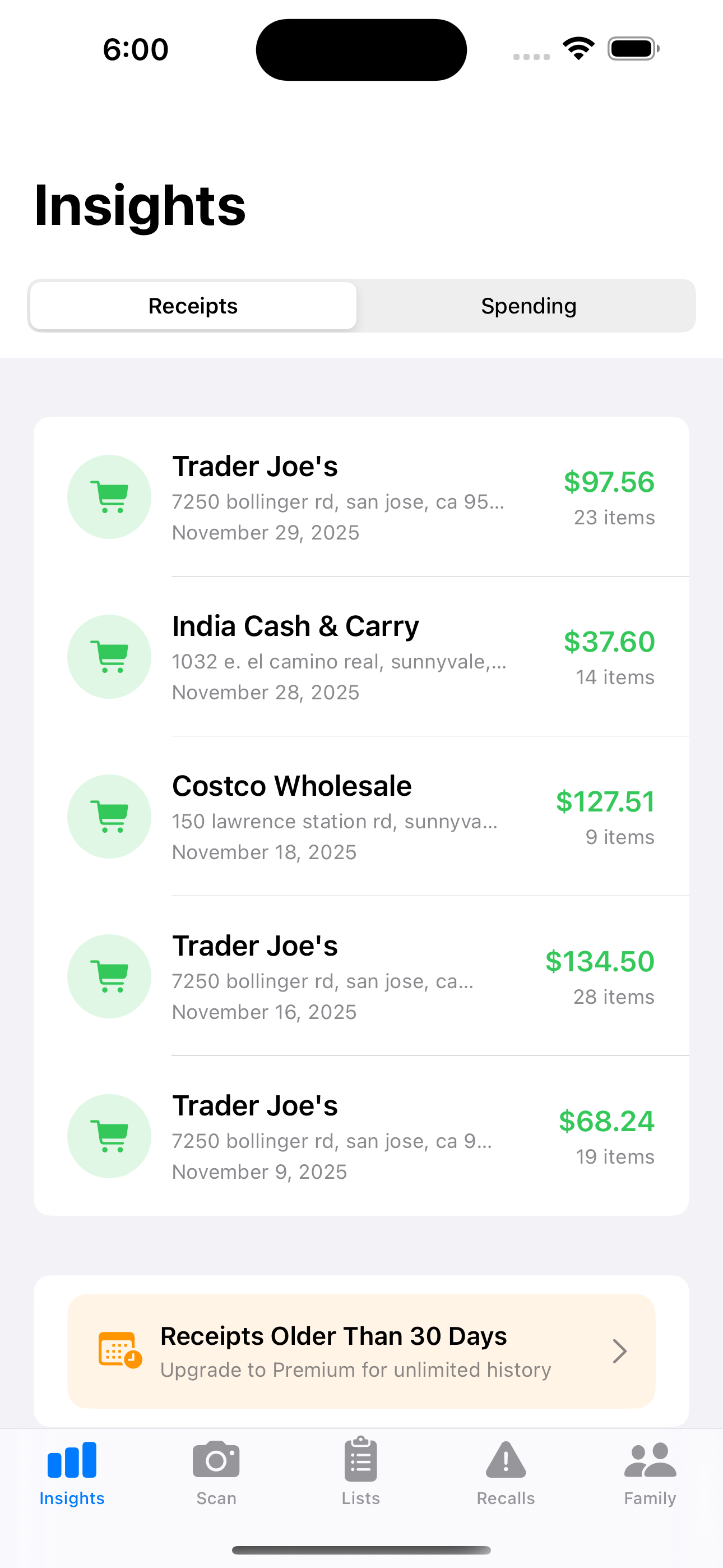Select the Receipts tab
The width and height of the screenshot is (723, 1568).
pyautogui.click(x=193, y=306)
